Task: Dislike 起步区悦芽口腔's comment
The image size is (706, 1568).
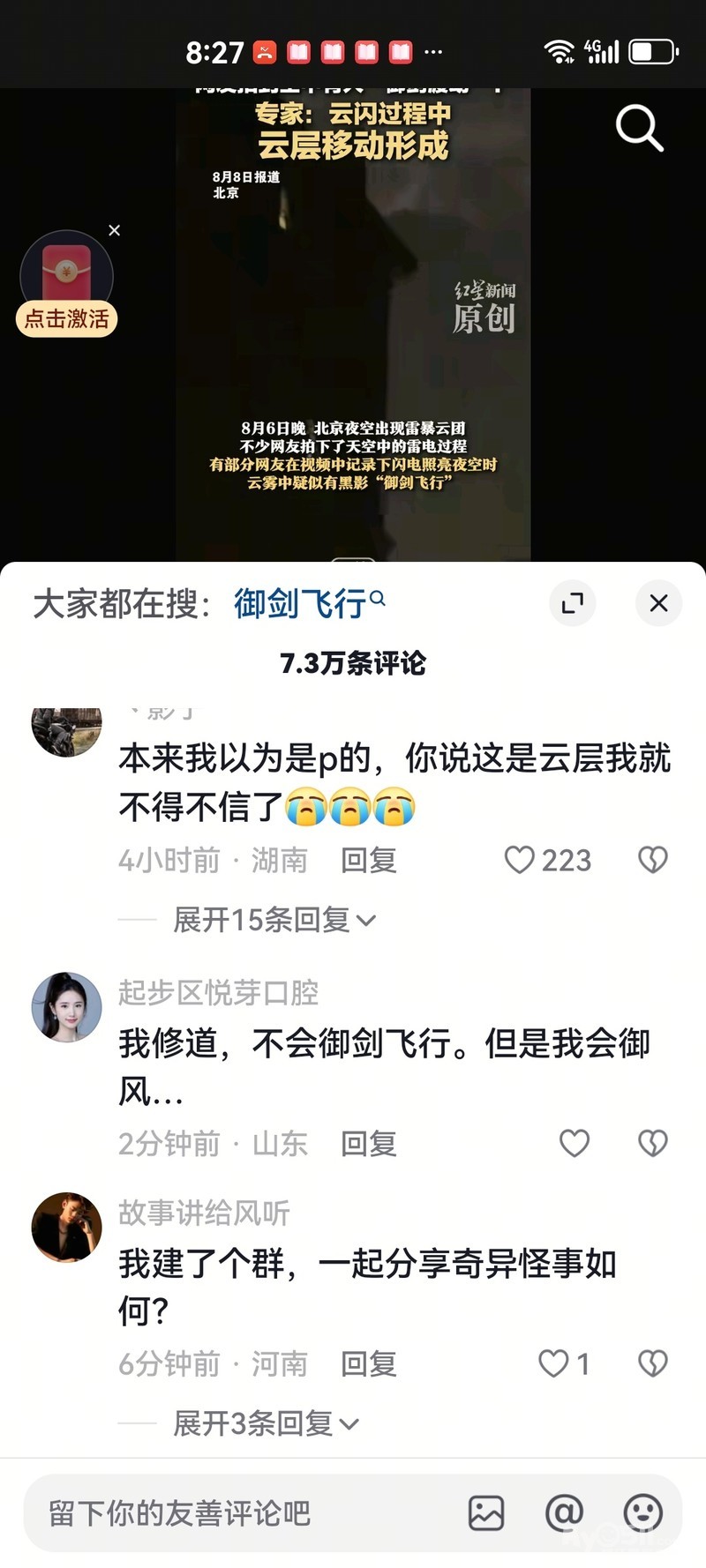Action: [x=653, y=1144]
